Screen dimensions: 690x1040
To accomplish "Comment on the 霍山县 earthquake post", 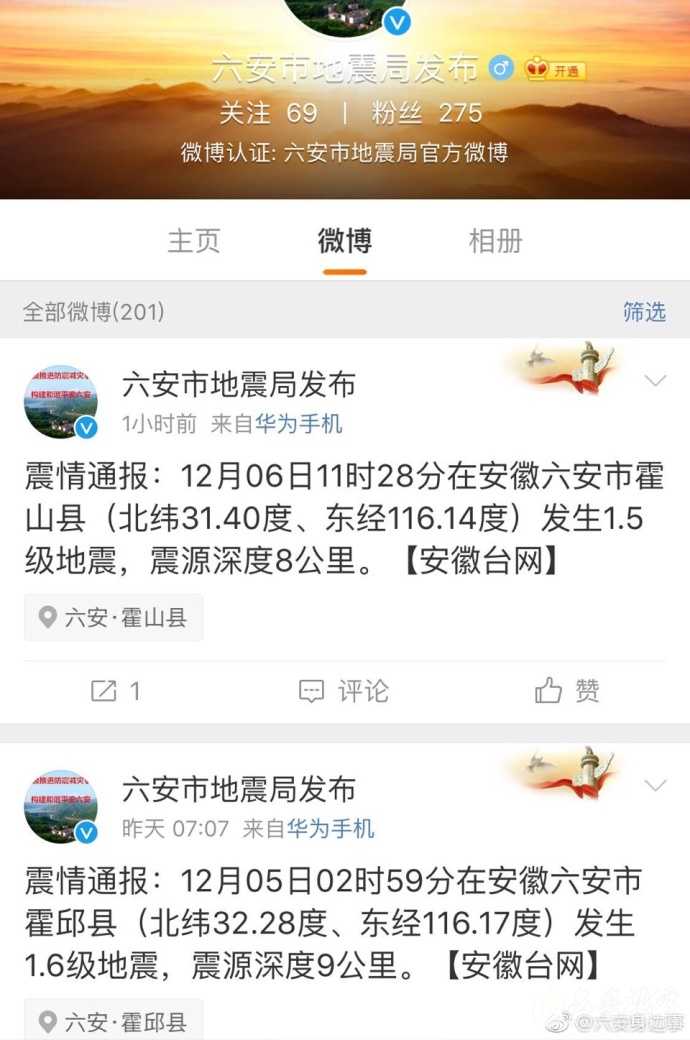I will tap(344, 691).
